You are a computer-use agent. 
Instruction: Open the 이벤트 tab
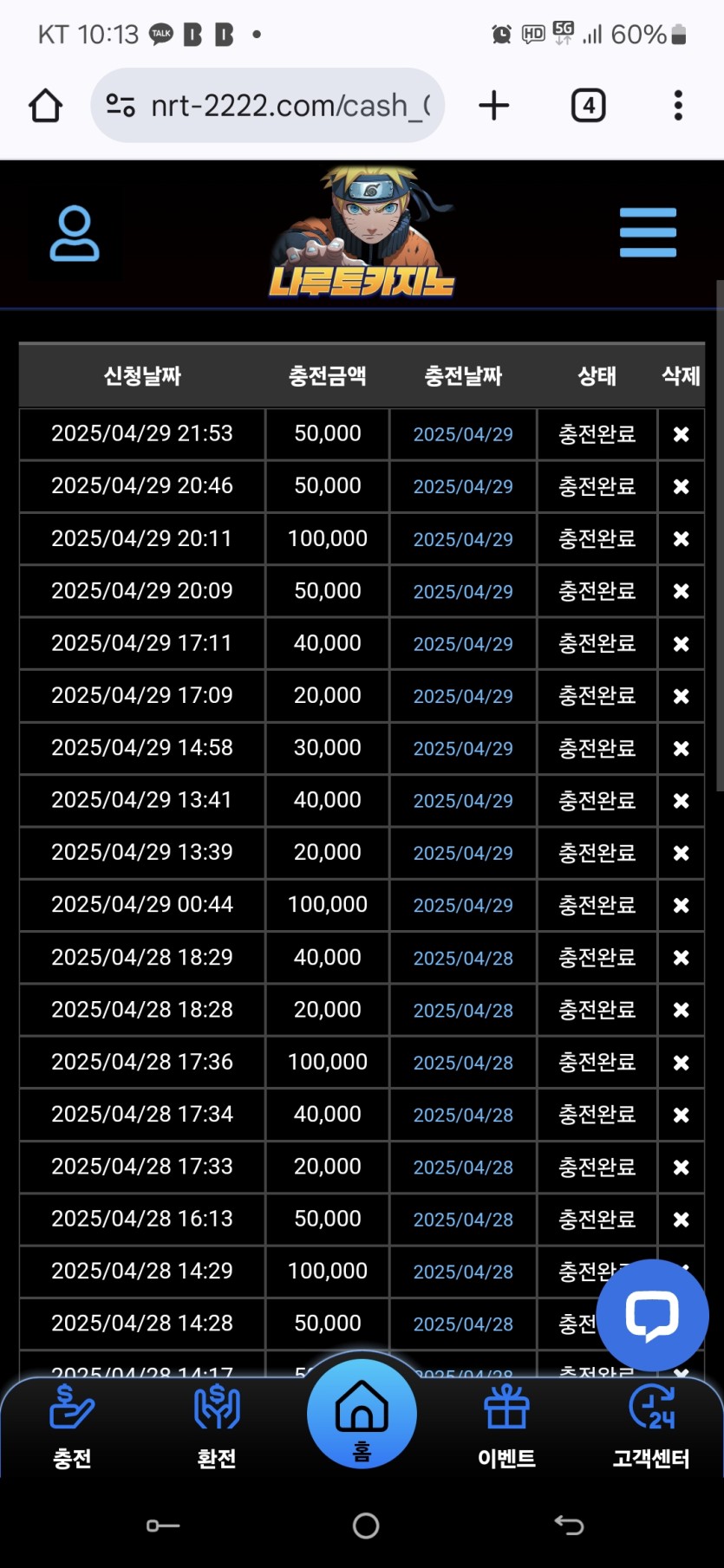point(506,1427)
